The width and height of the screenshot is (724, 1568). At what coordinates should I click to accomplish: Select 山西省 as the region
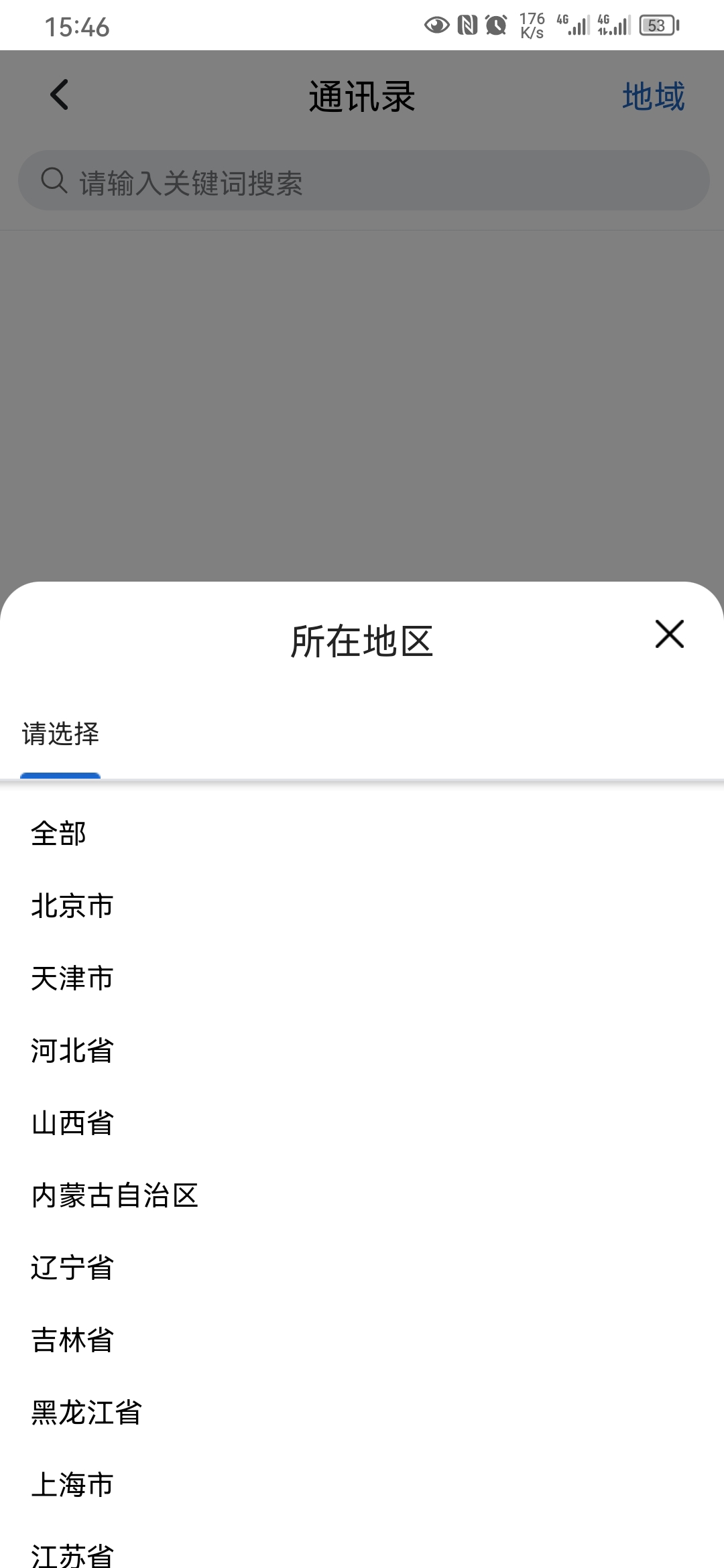(x=362, y=1123)
